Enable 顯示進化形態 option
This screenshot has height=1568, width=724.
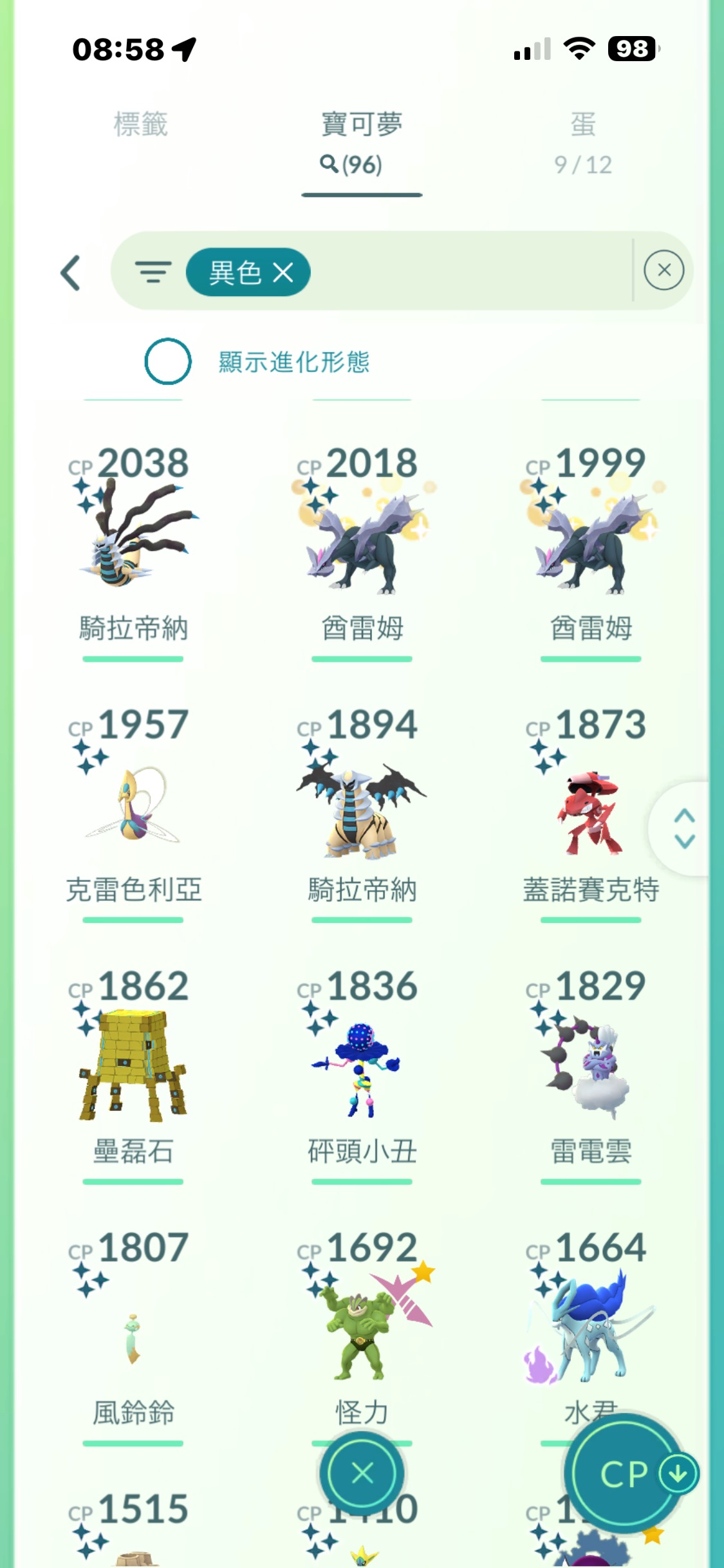click(x=168, y=362)
